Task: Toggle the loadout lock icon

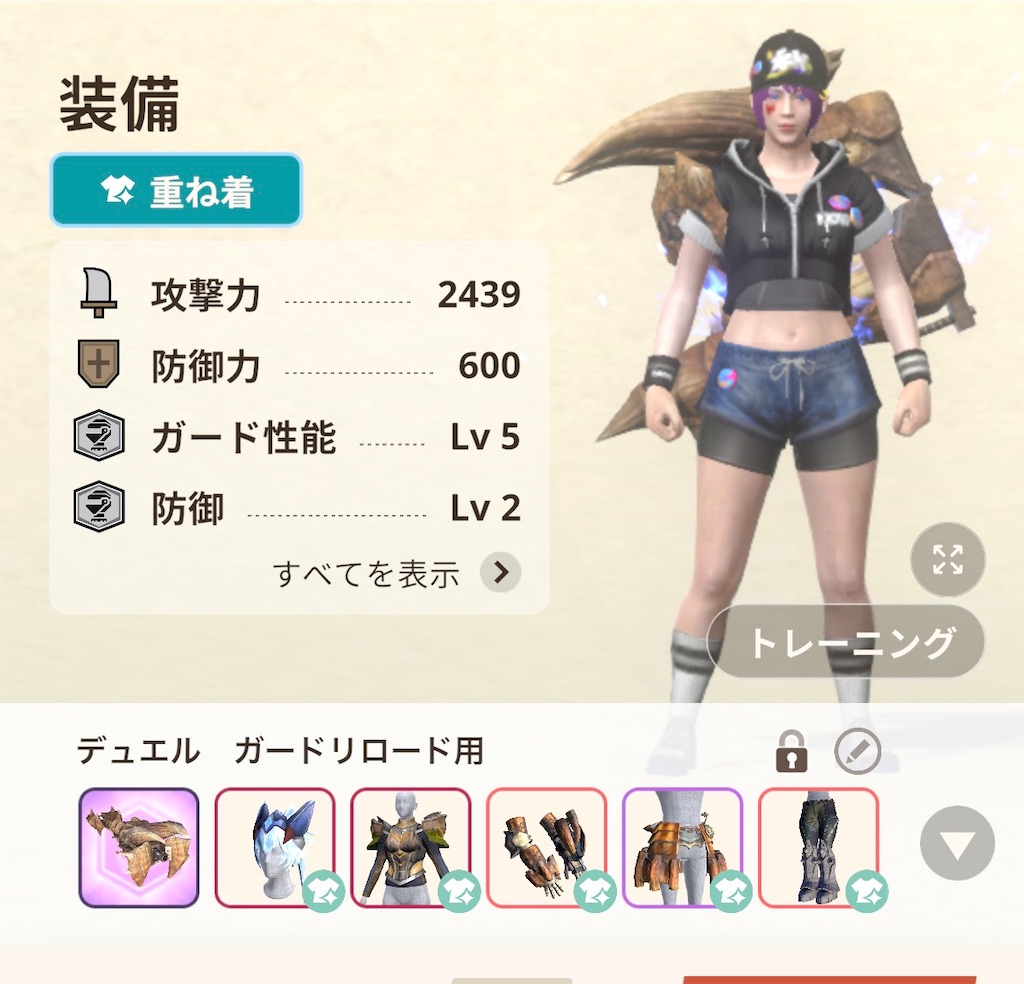Action: click(x=792, y=752)
